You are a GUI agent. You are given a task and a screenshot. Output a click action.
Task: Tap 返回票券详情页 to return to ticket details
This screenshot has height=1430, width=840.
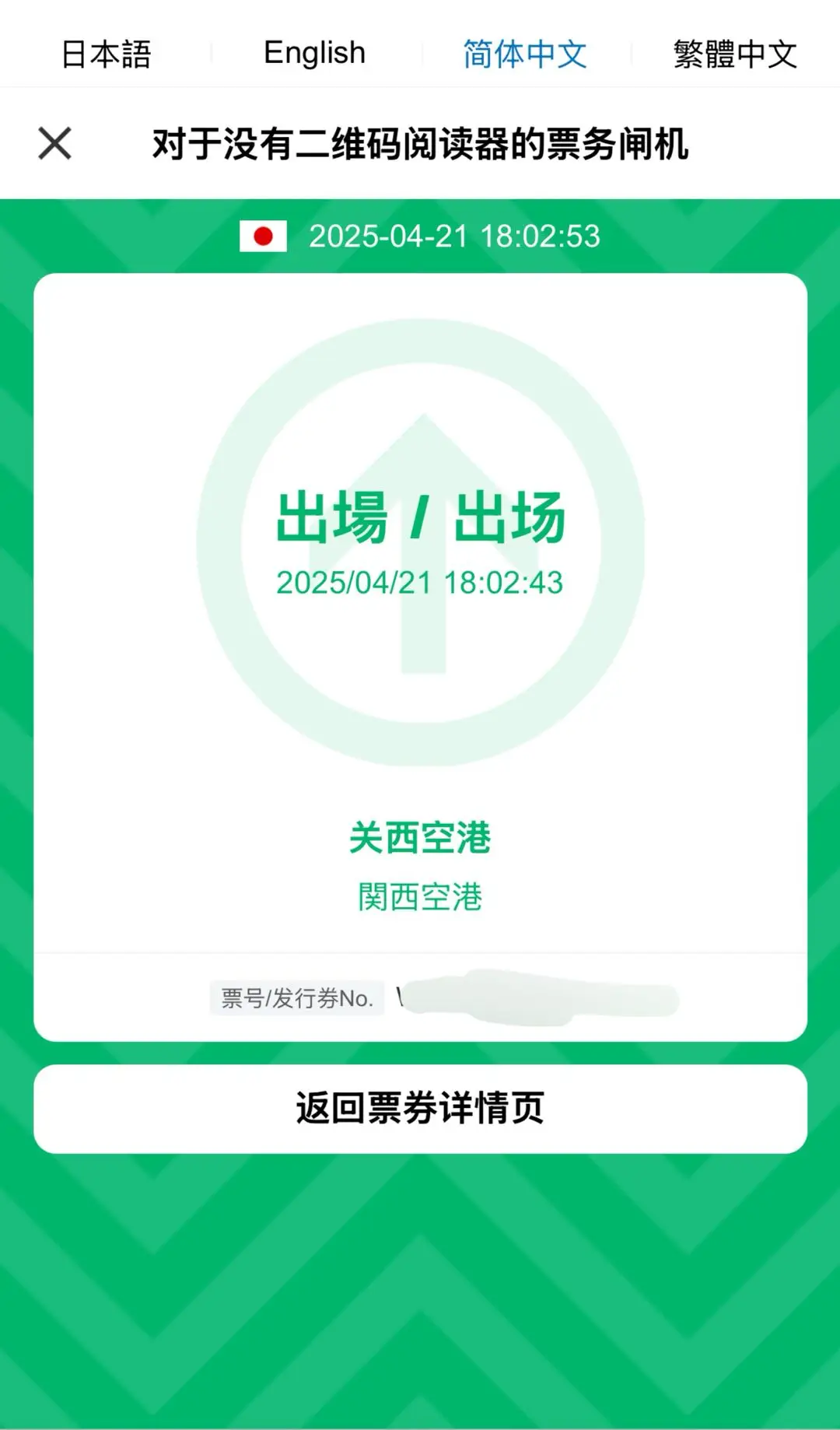[x=420, y=1109]
